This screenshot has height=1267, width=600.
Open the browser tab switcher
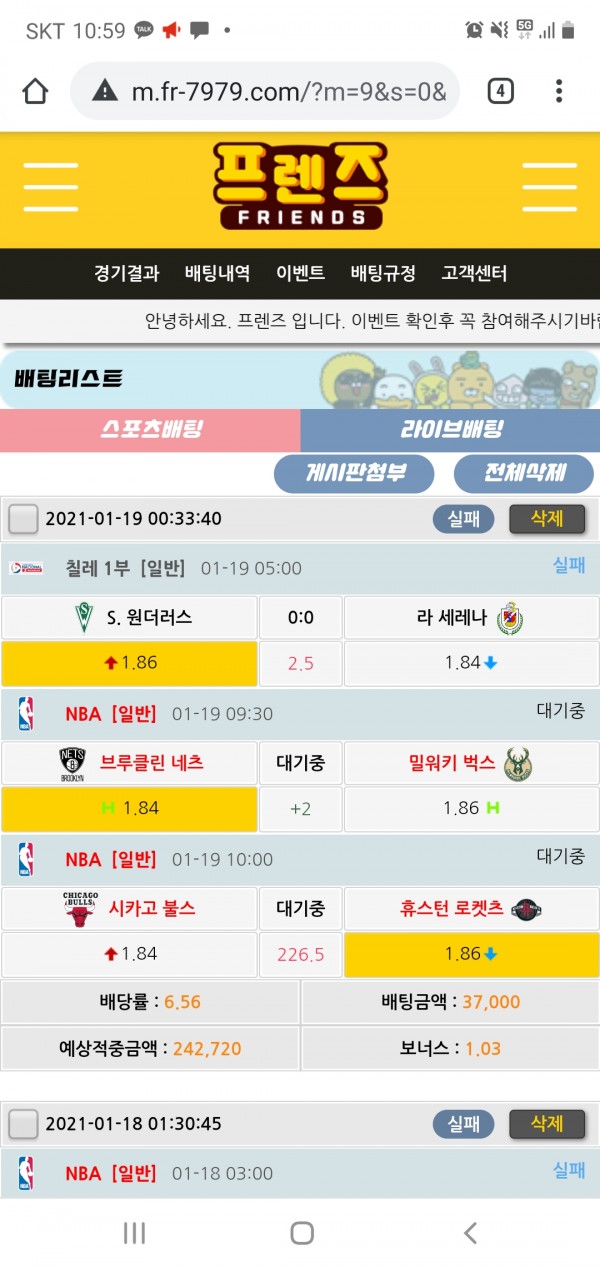pyautogui.click(x=500, y=92)
